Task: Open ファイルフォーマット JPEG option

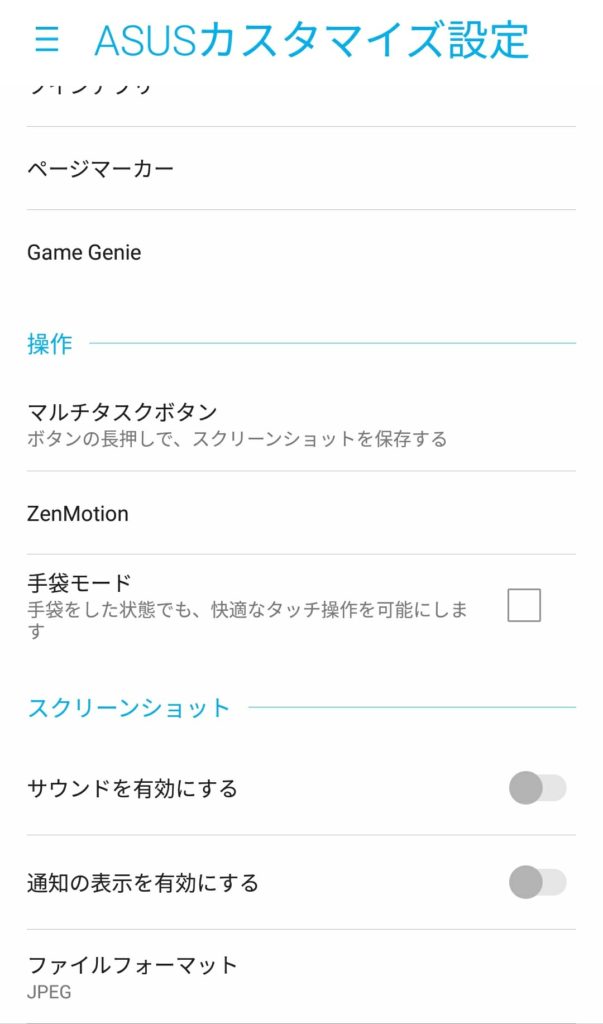Action: pyautogui.click(x=301, y=976)
